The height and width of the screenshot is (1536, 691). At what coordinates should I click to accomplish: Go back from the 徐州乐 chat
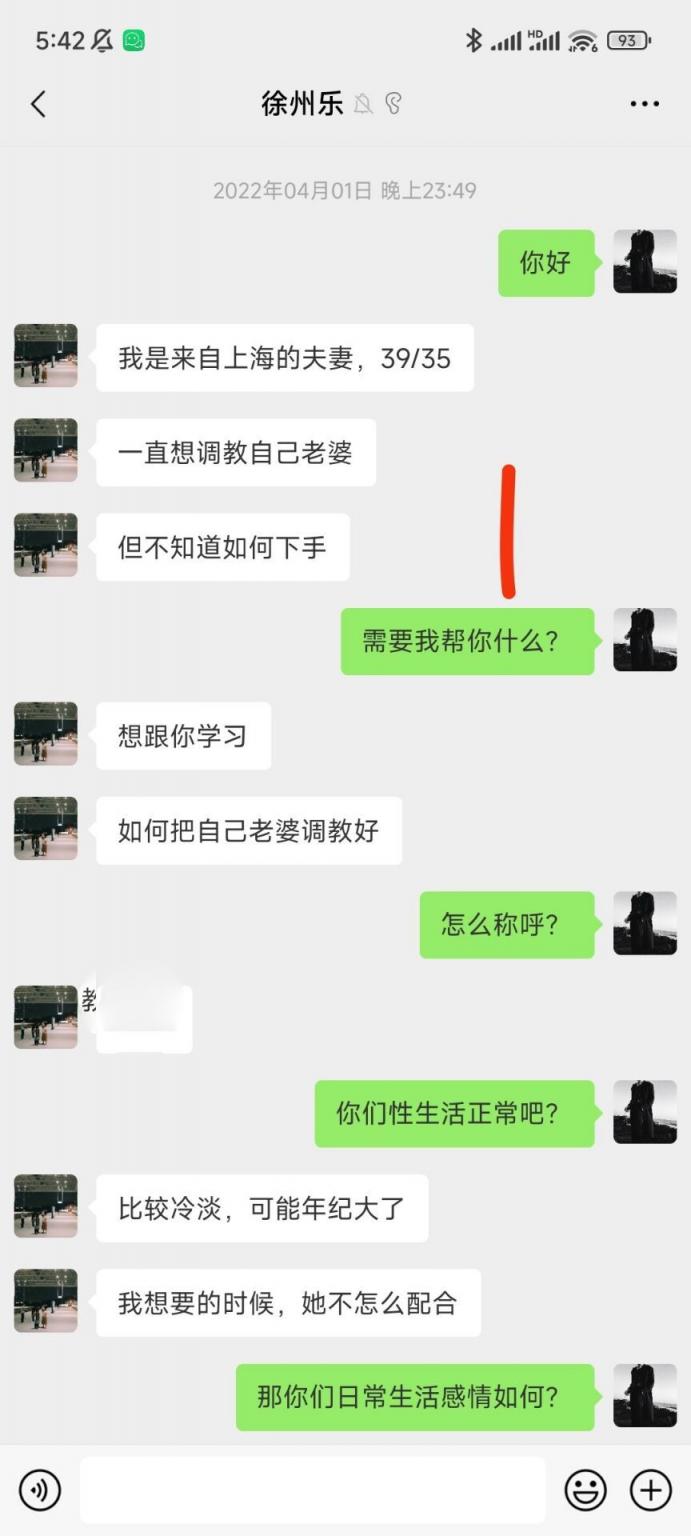click(39, 104)
